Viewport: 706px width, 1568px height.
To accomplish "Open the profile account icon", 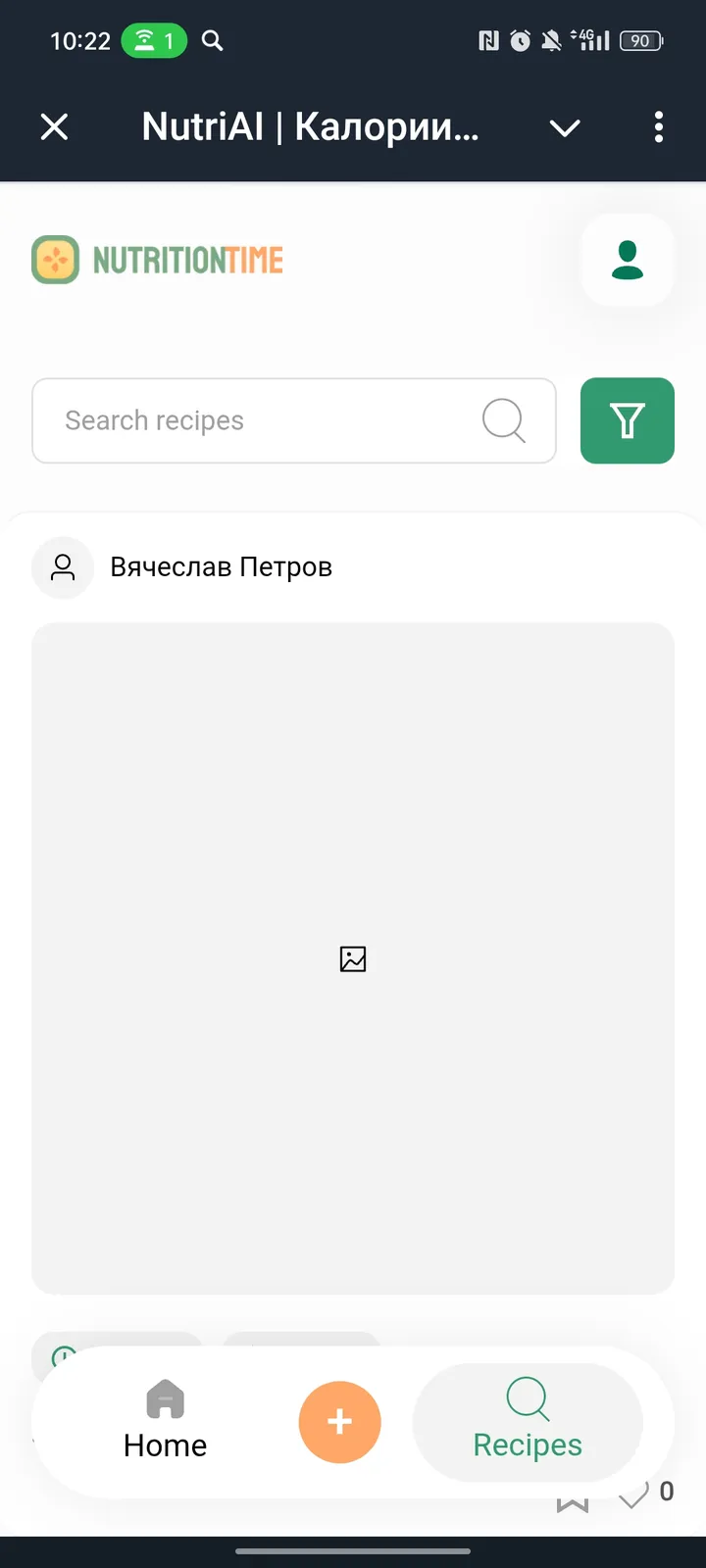I will click(627, 259).
